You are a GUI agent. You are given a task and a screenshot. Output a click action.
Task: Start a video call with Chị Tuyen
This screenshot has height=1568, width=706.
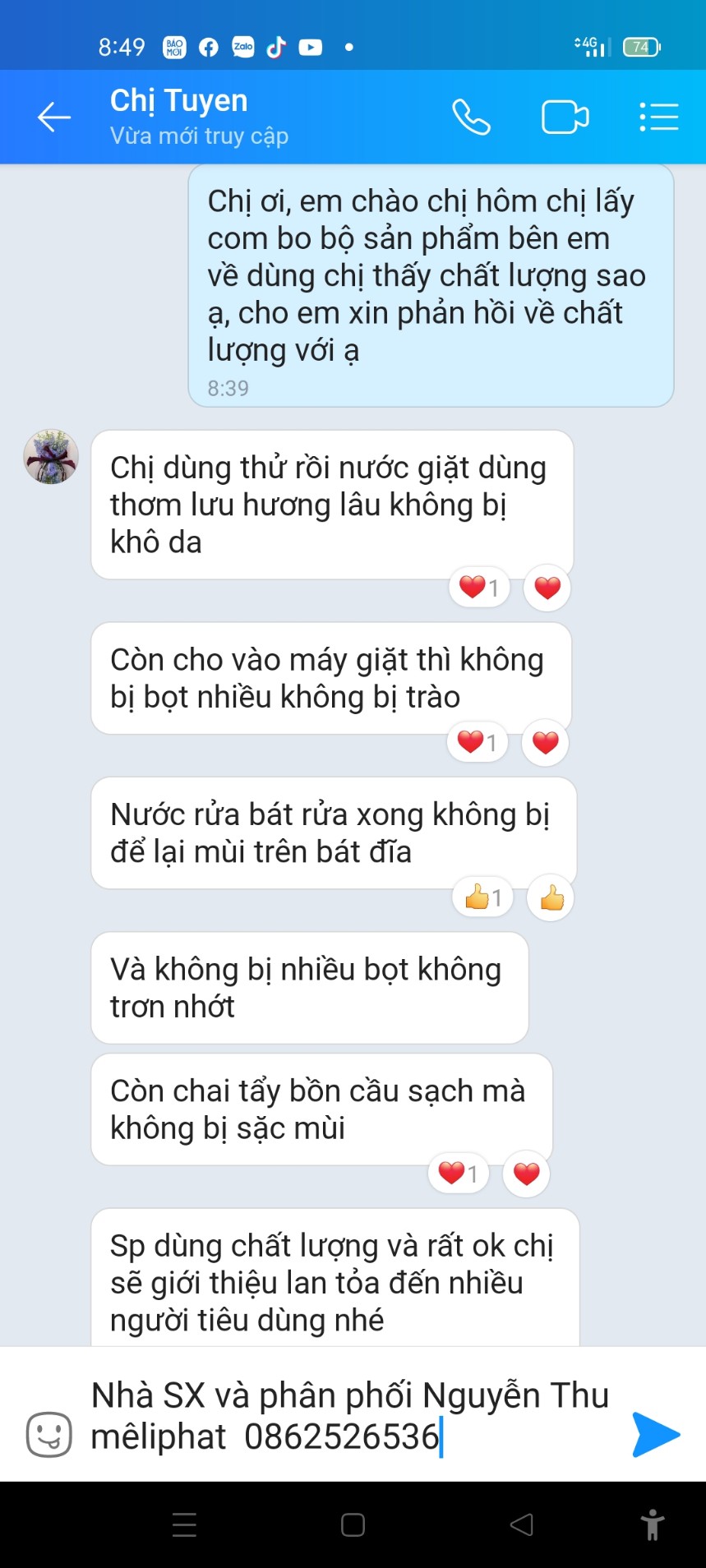(565, 118)
